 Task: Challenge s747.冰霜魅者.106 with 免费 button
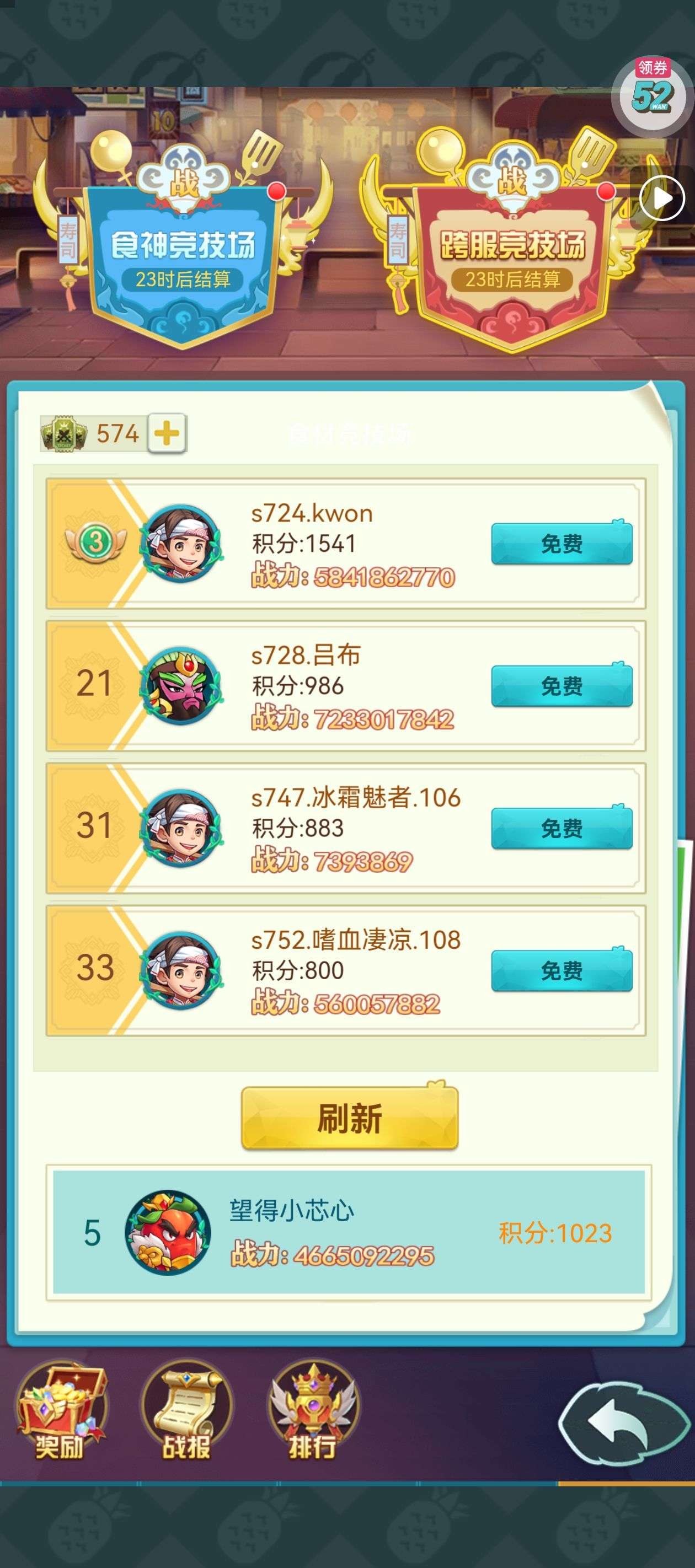561,828
